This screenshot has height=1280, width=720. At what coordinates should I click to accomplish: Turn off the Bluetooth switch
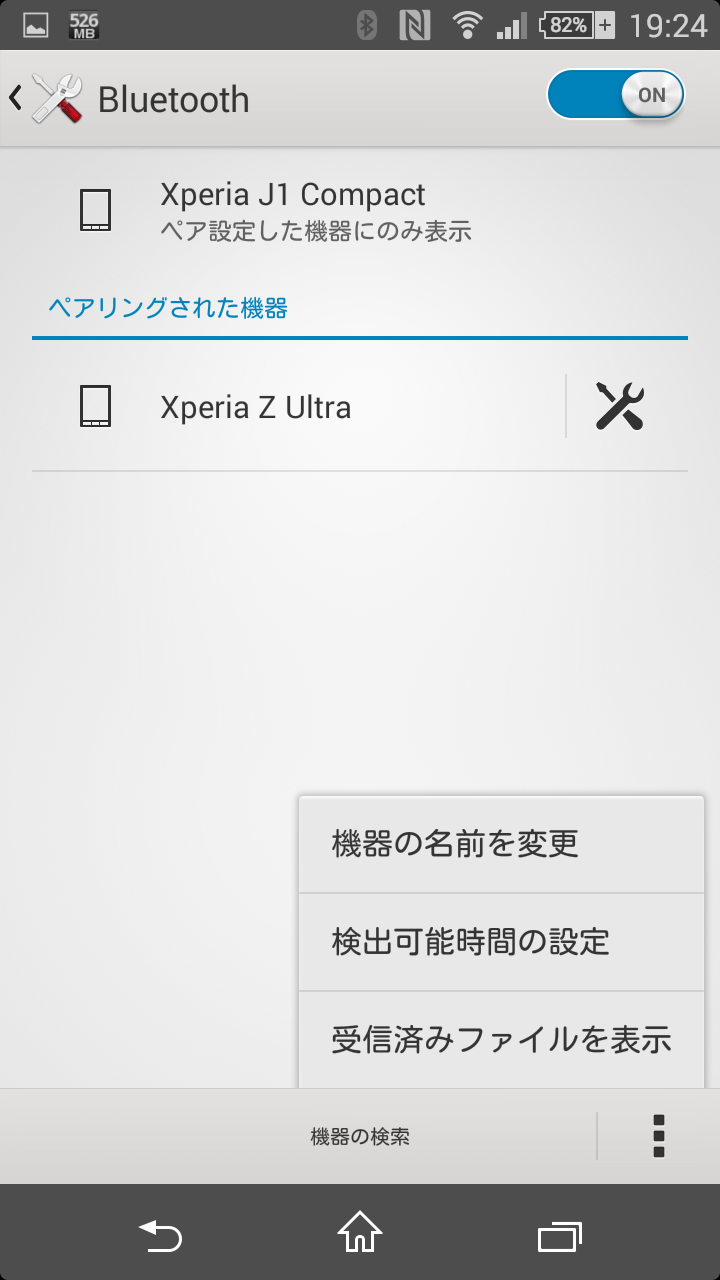616,96
